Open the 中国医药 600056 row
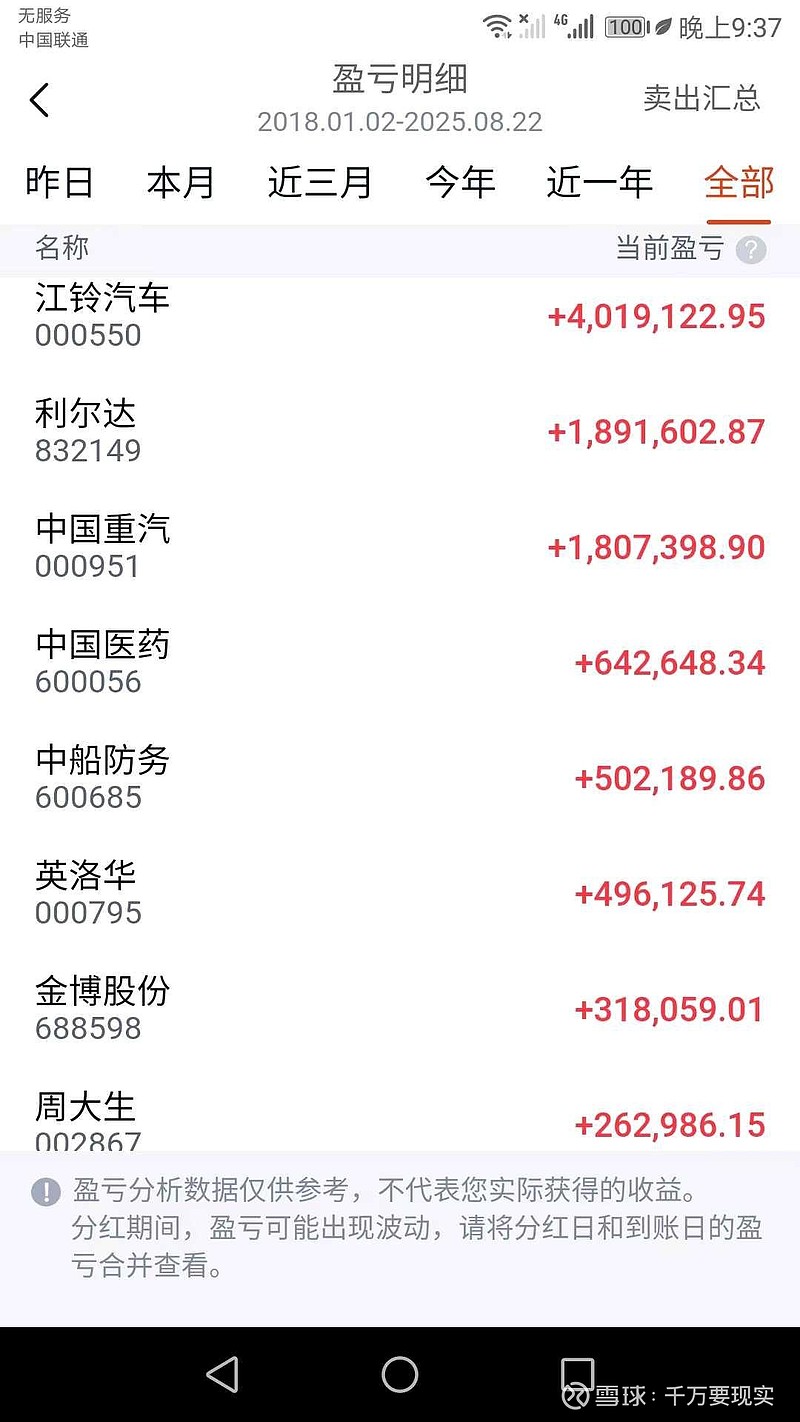 400,663
